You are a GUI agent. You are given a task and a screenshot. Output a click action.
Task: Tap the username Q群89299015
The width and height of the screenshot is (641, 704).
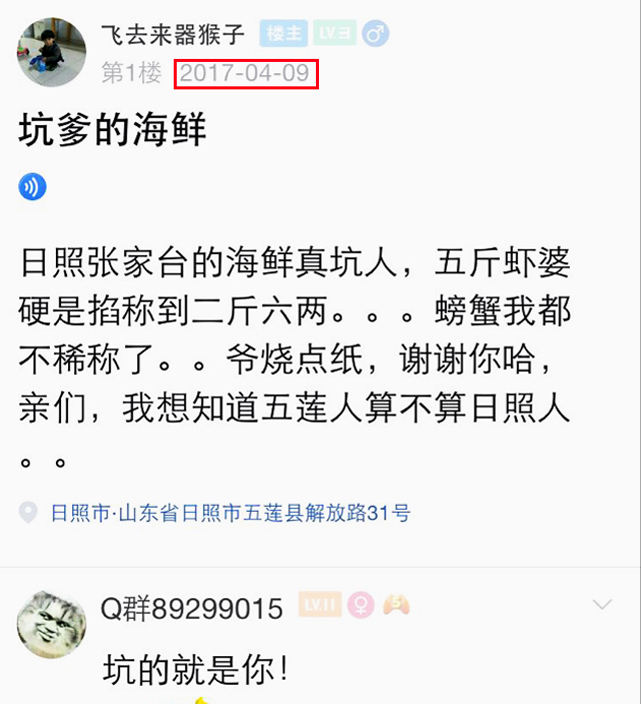(192, 606)
